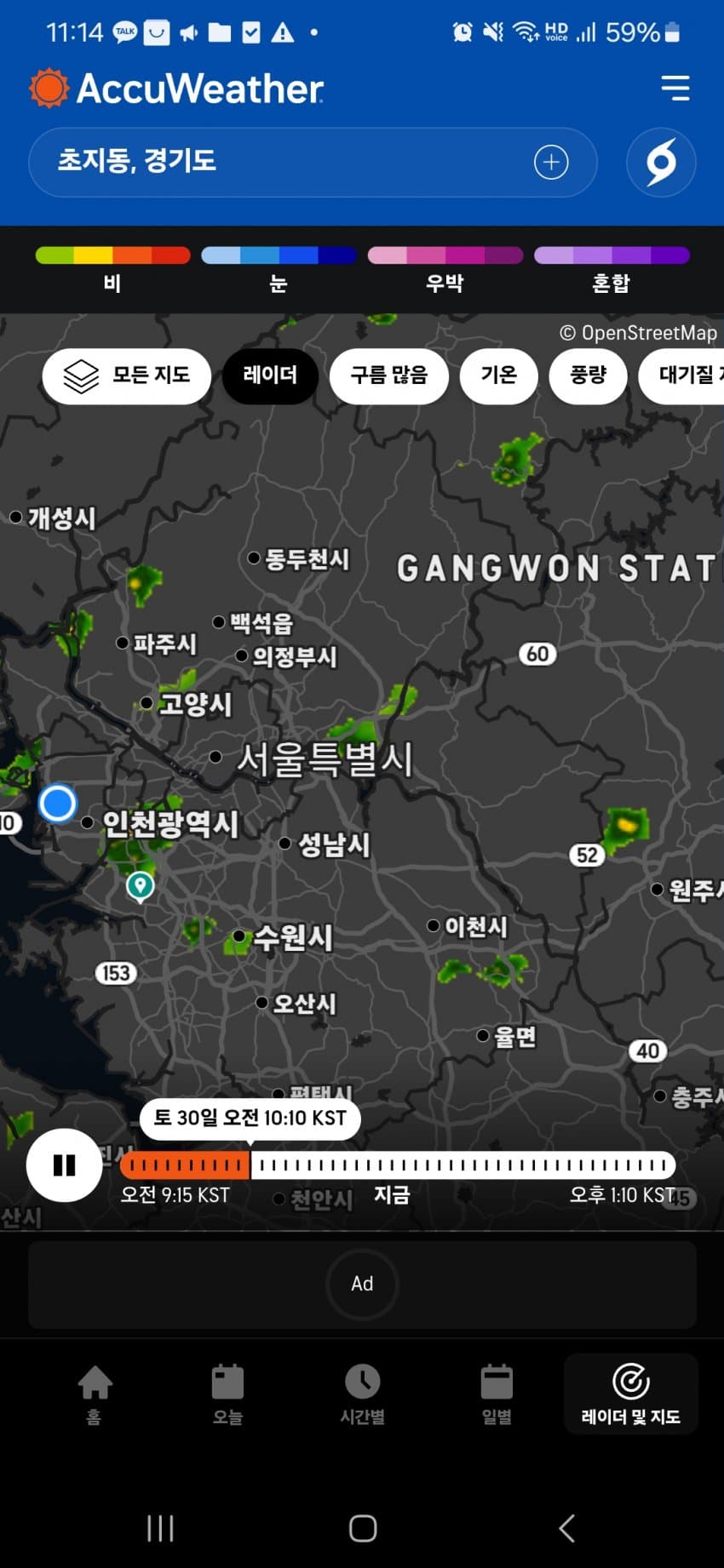Select the 레이더 map chip

(x=270, y=375)
